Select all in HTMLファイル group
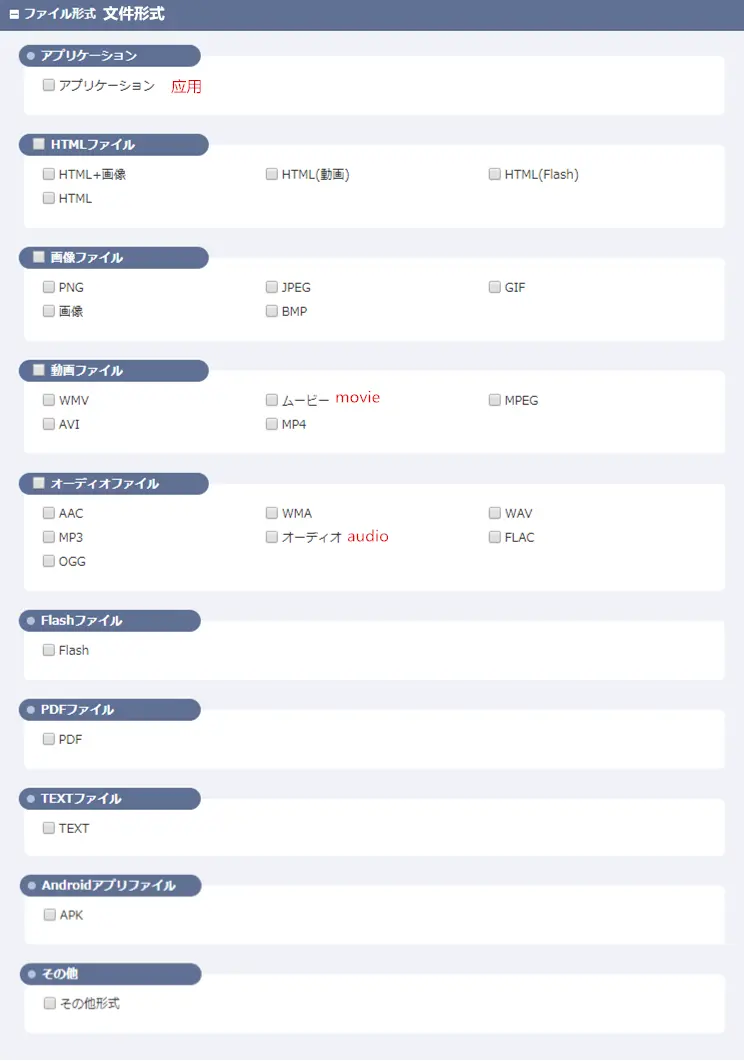Image resolution: width=744 pixels, height=1061 pixels. [x=39, y=144]
